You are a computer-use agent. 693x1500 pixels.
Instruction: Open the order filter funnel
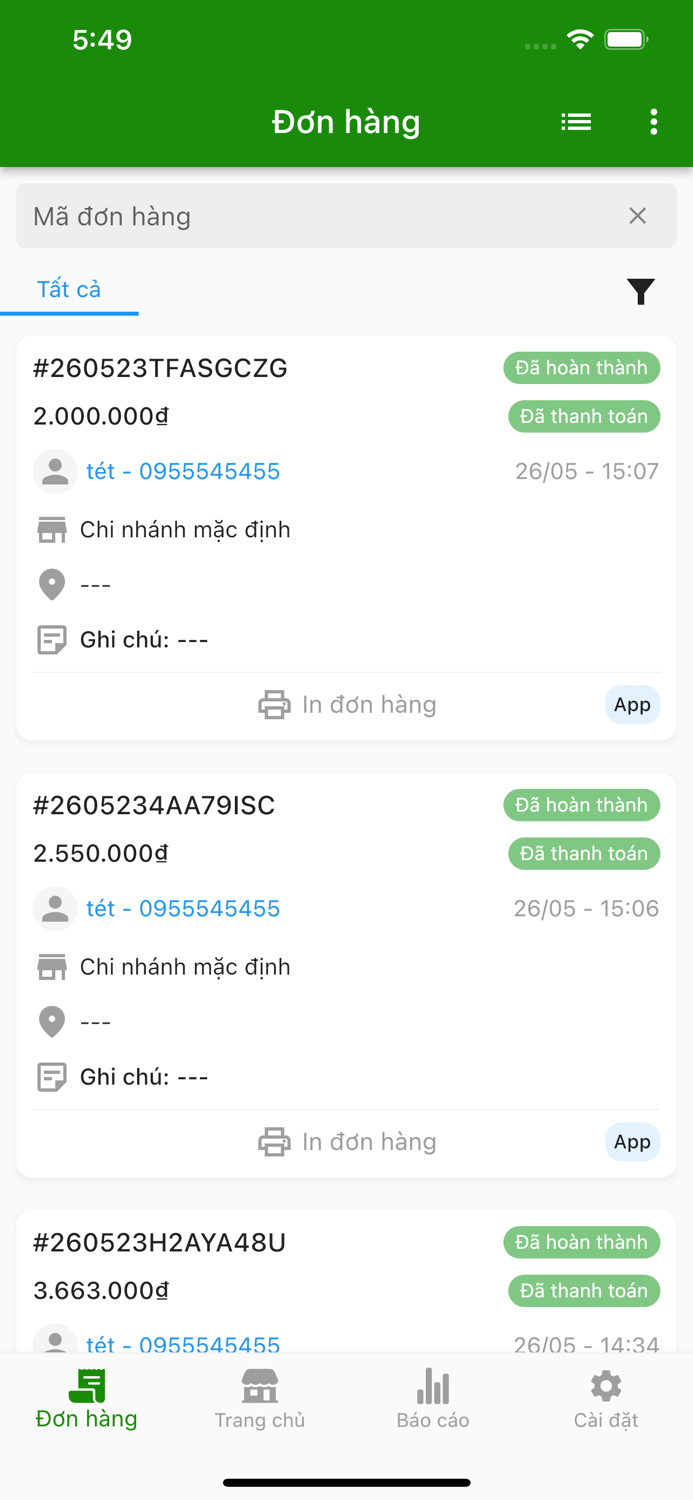(641, 291)
